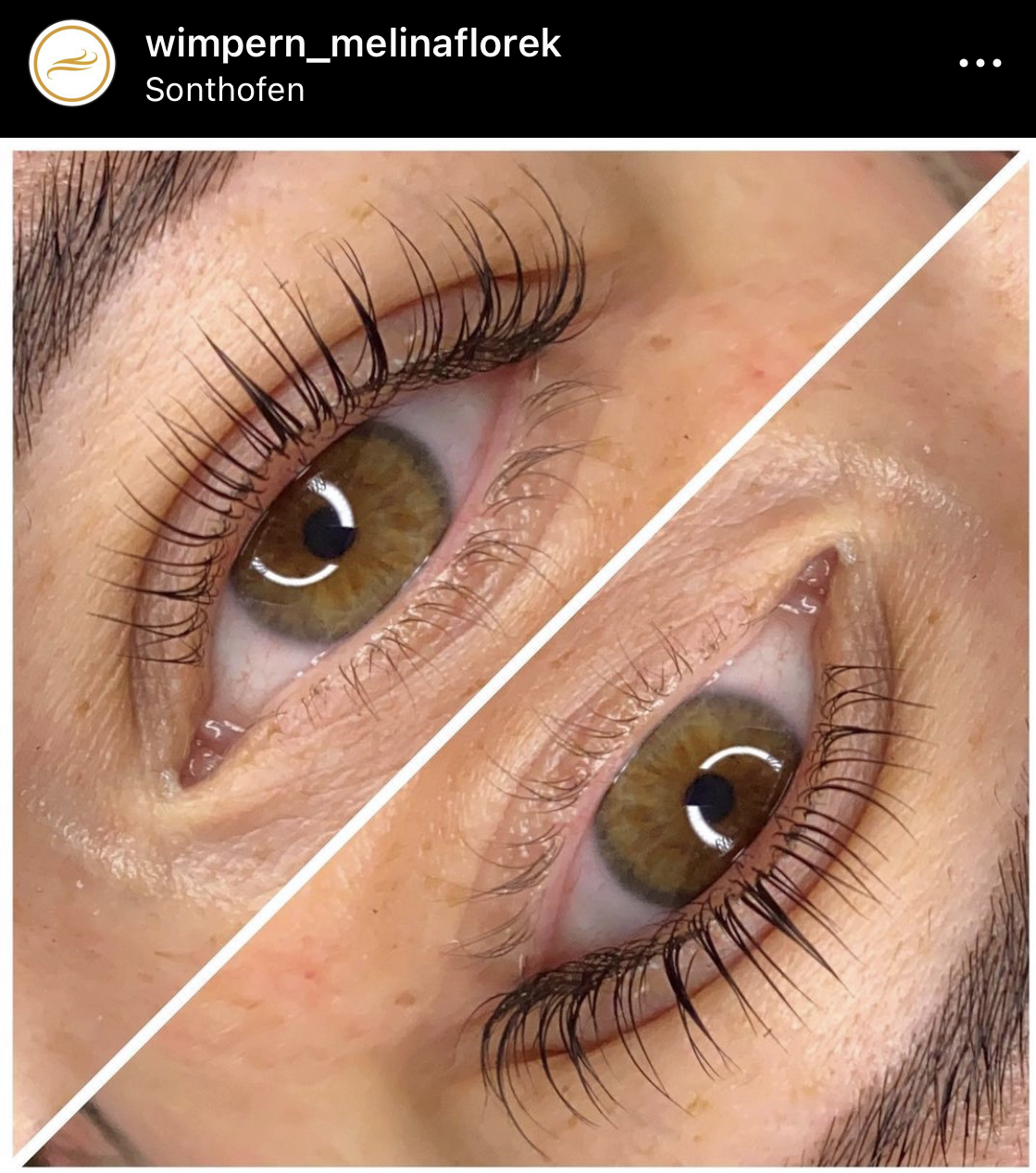This screenshot has height=1173, width=1036.
Task: Open the Sonthofen location tag
Action: (x=225, y=90)
